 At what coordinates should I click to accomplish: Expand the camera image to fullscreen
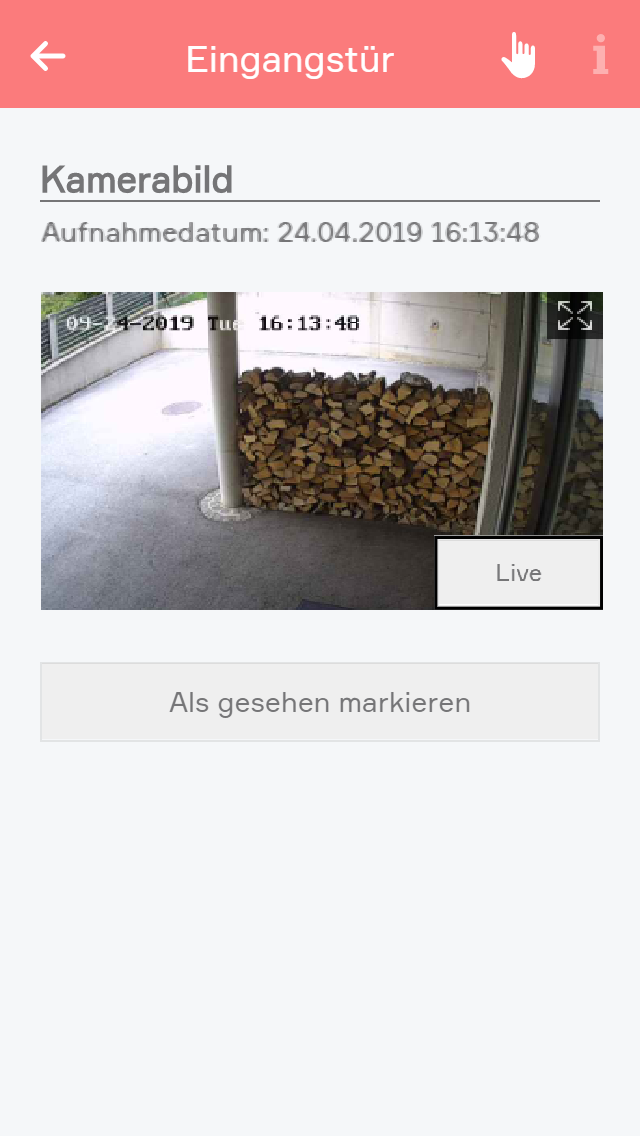click(575, 315)
